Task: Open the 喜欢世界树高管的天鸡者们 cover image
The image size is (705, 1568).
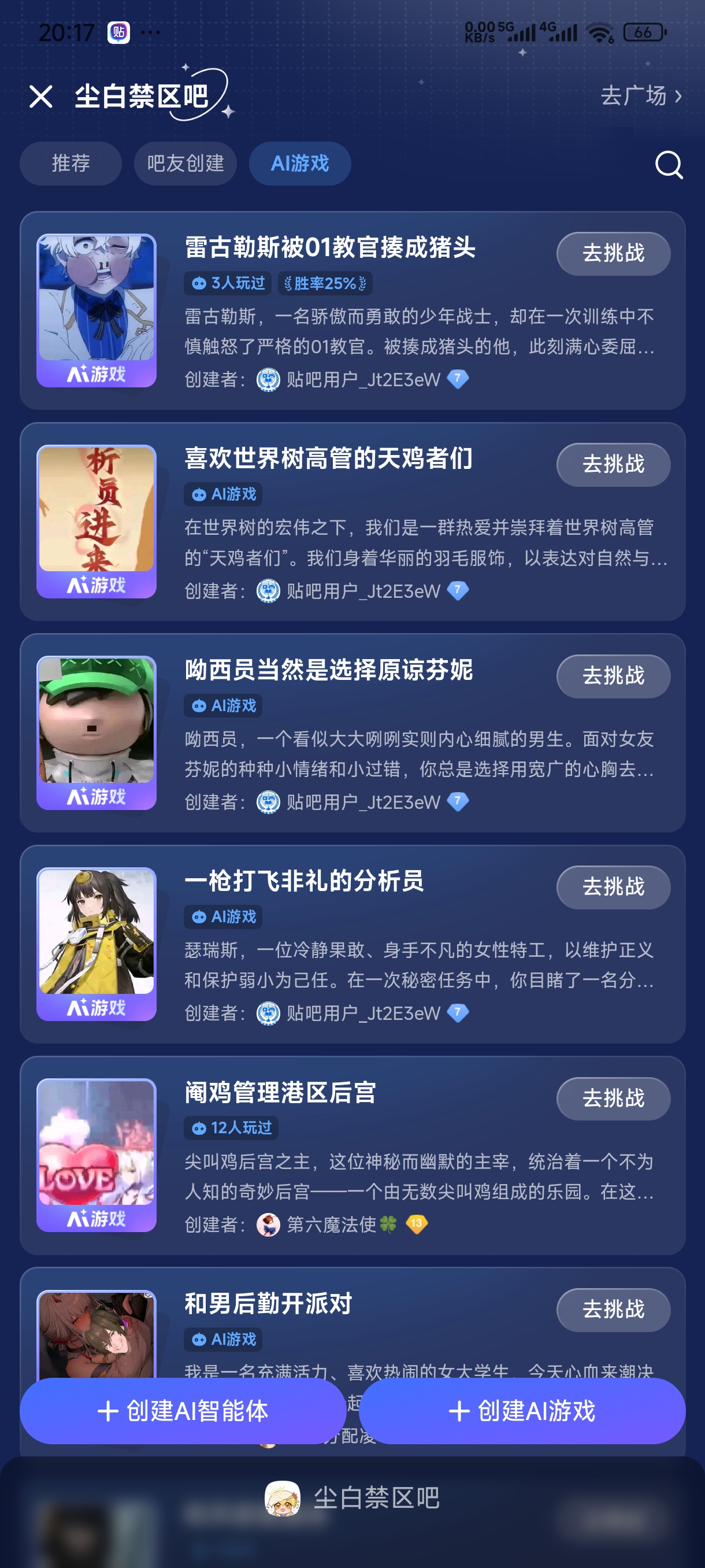Action: 97,522
